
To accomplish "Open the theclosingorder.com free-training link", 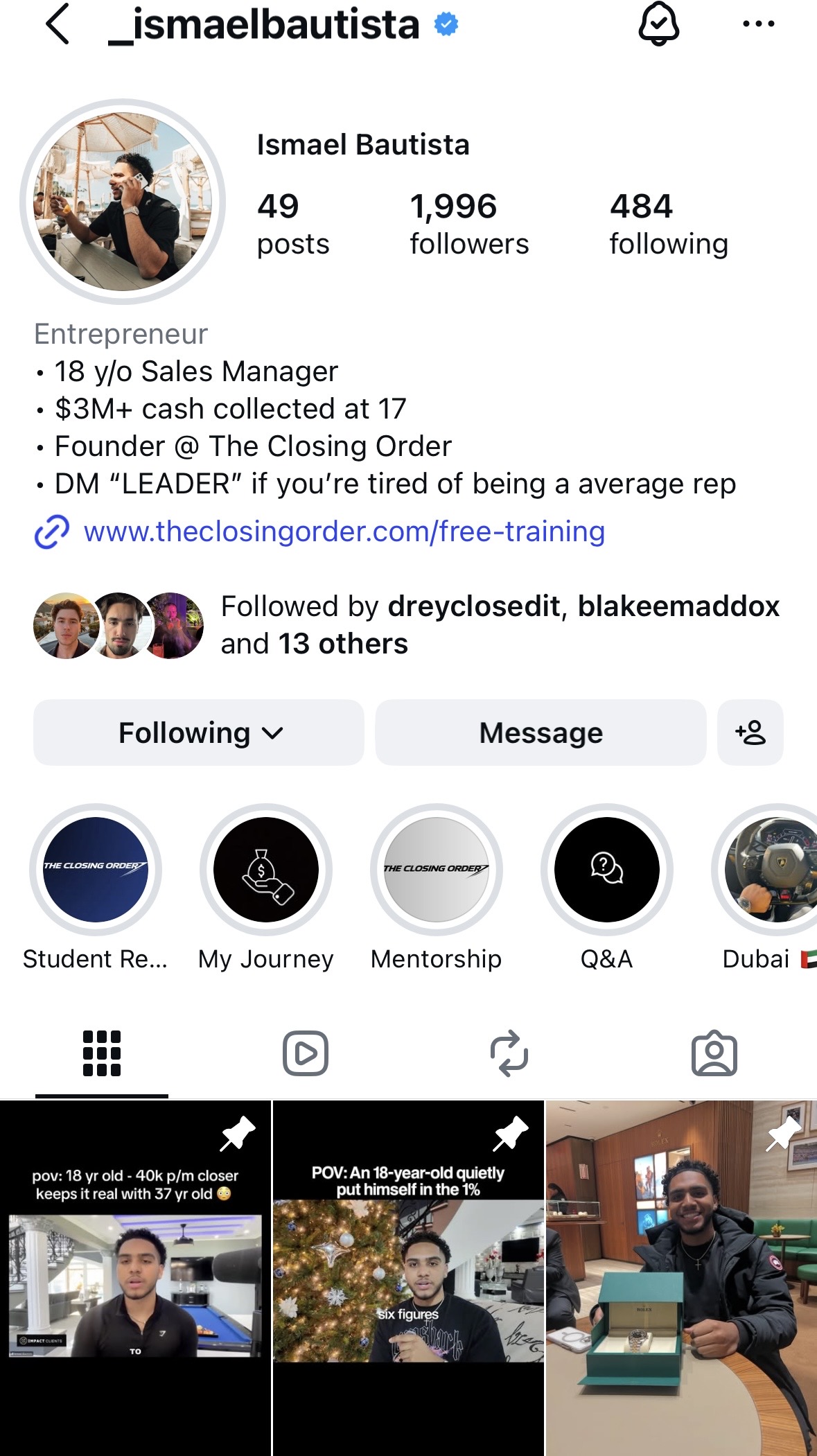I will click(x=344, y=532).
